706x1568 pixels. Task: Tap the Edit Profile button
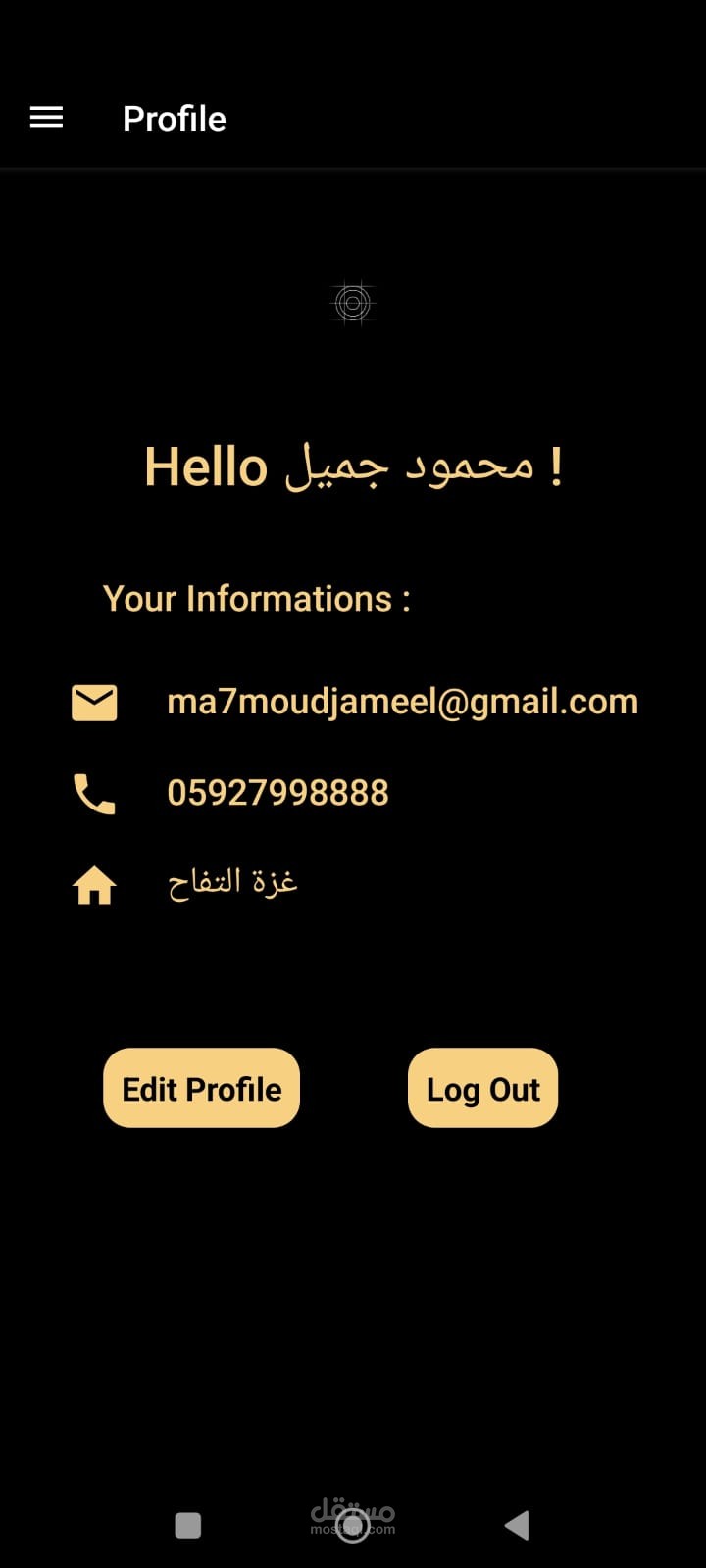pyautogui.click(x=201, y=1088)
